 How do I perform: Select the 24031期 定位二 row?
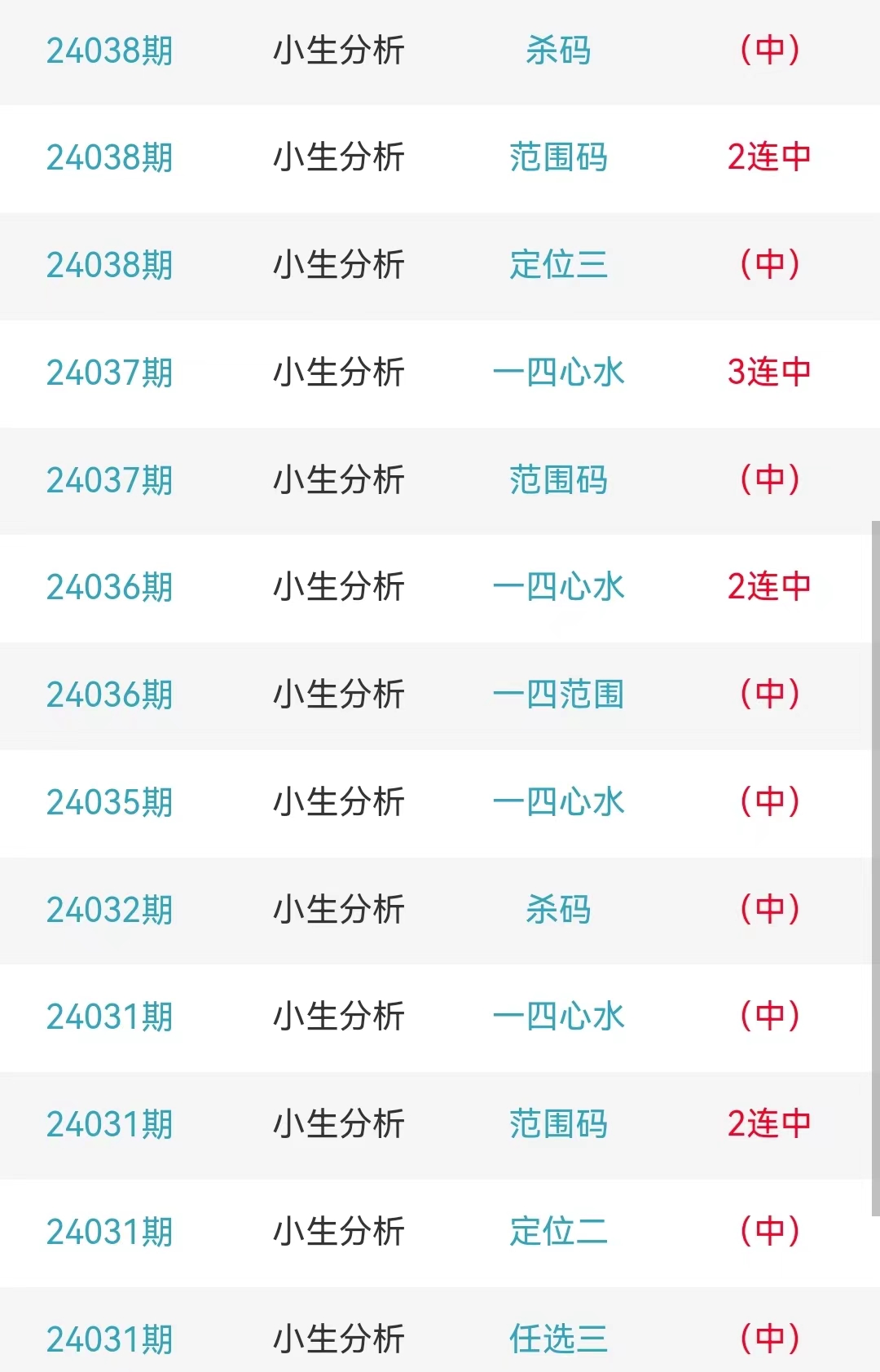(558, 1232)
